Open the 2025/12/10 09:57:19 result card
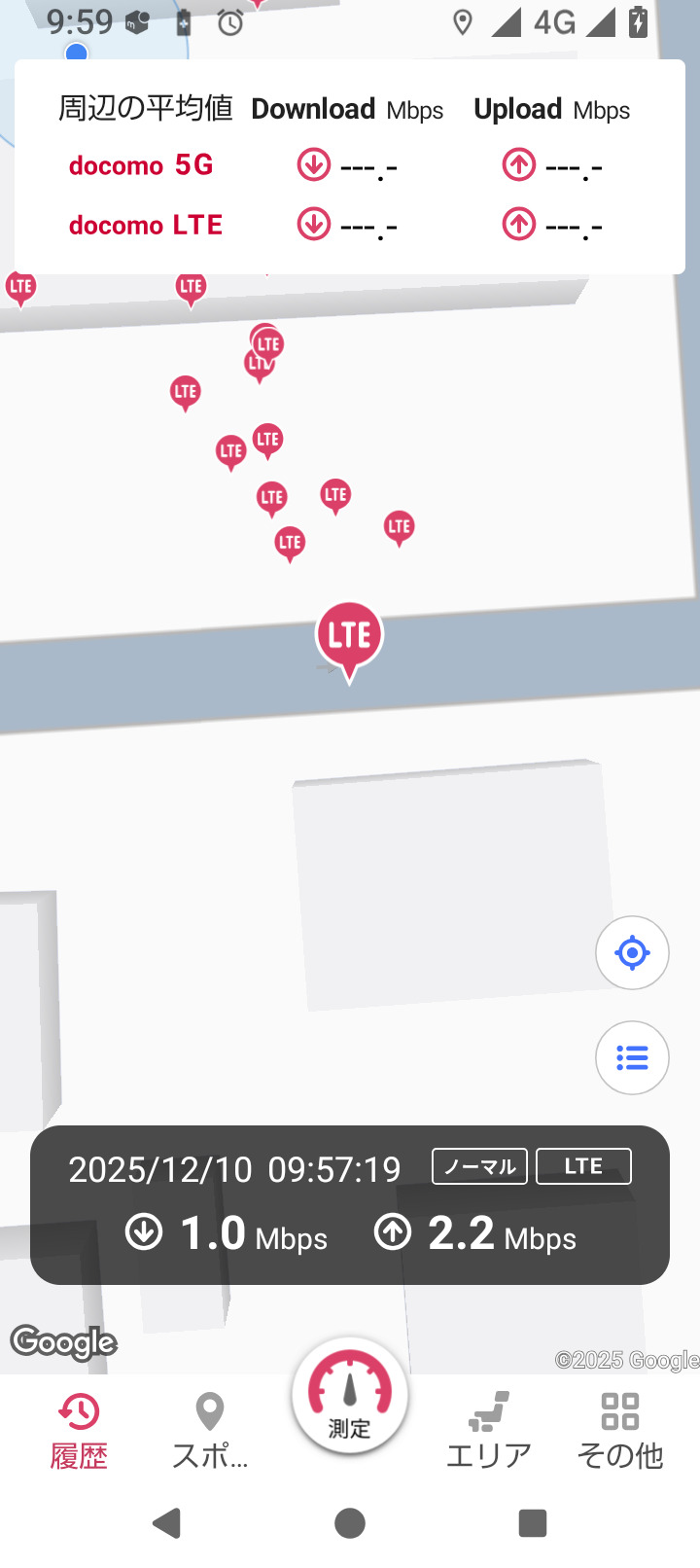The width and height of the screenshot is (700, 1568). point(350,1205)
